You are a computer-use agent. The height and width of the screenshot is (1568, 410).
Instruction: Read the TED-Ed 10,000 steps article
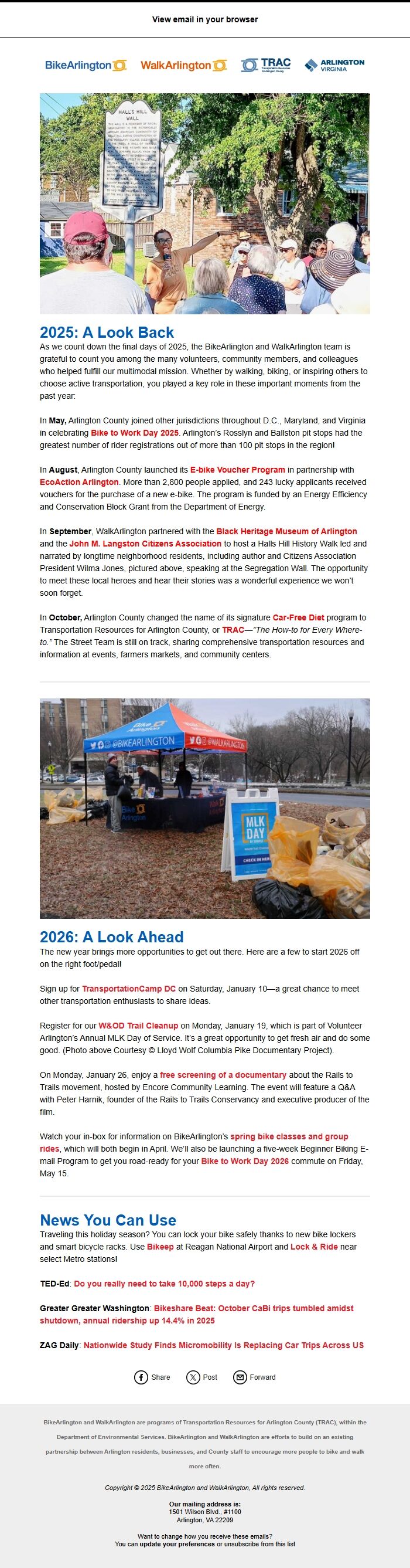point(164,1284)
